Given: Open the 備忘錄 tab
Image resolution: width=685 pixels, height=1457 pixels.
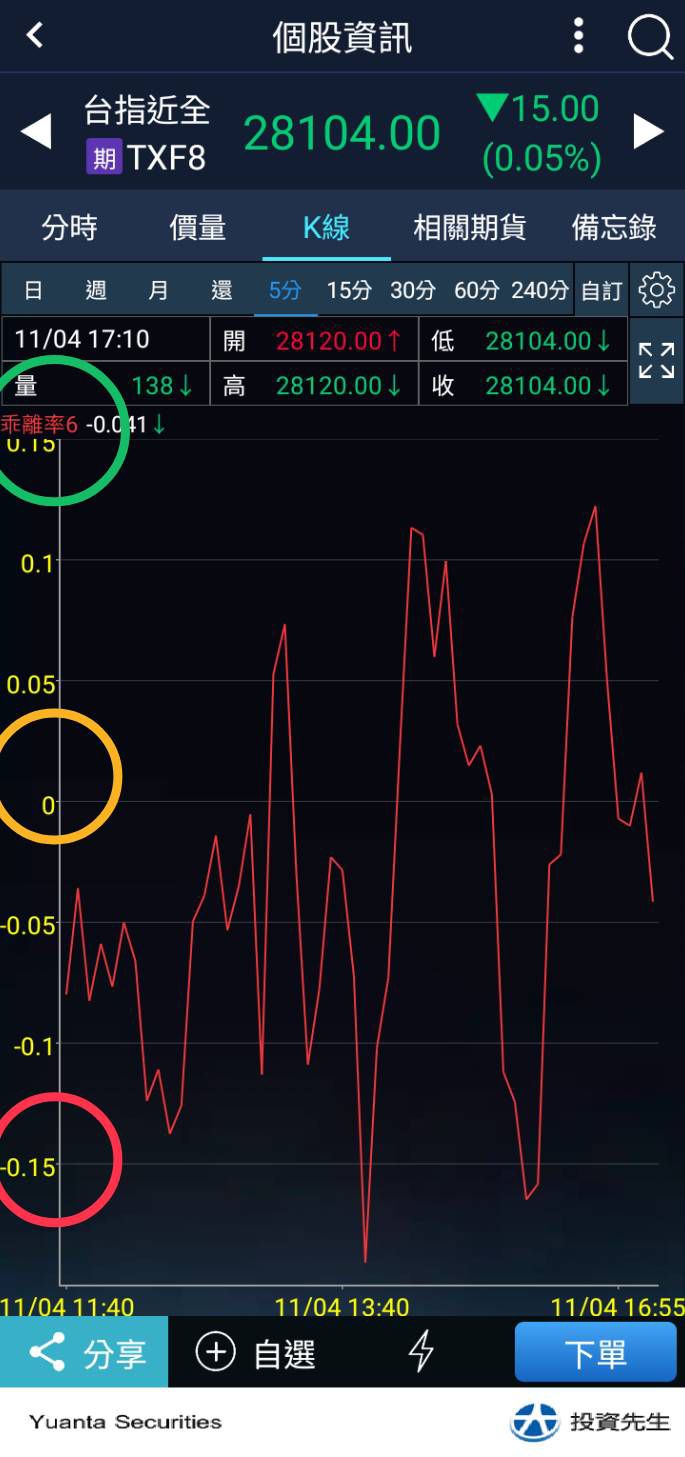Looking at the screenshot, I should [614, 227].
